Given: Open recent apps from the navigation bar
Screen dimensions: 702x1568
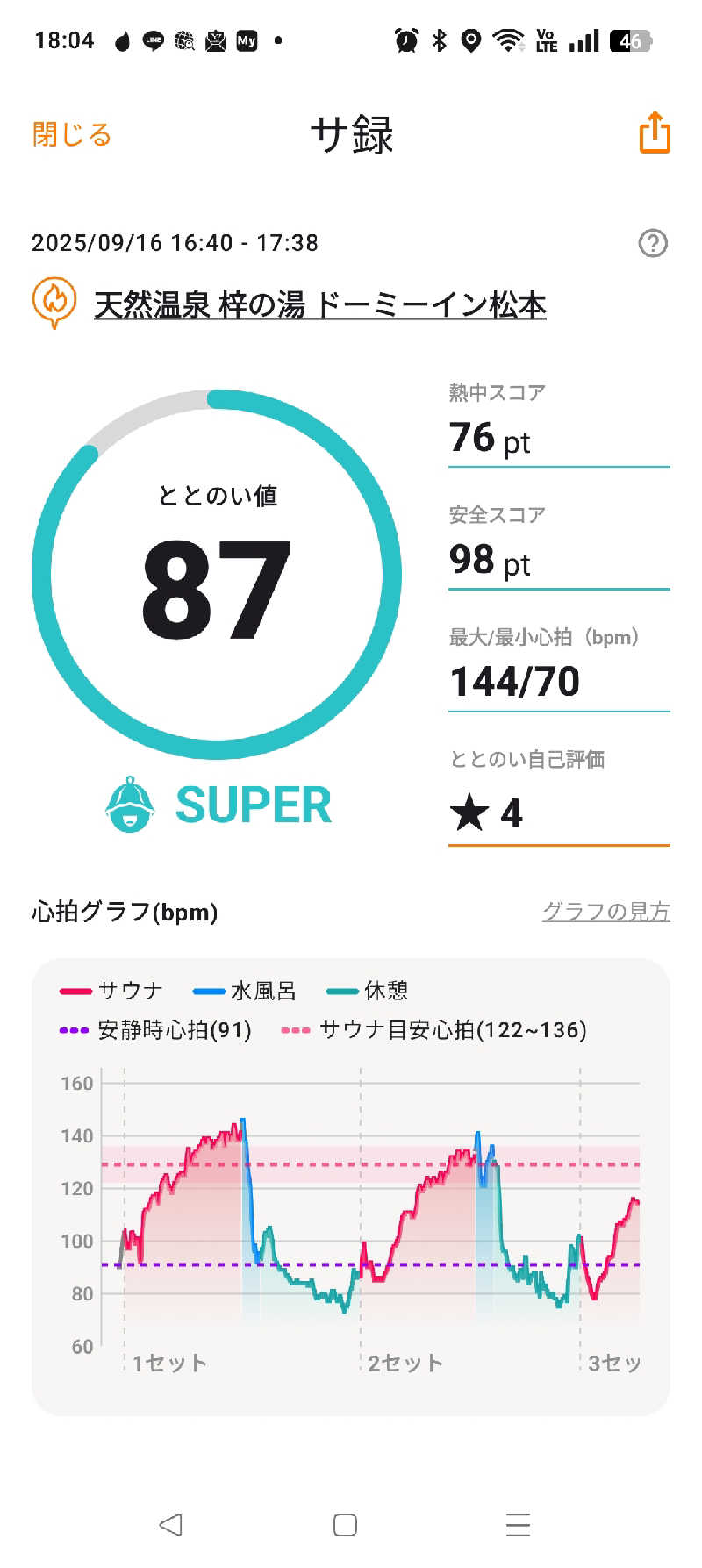Looking at the screenshot, I should pos(518,1524).
